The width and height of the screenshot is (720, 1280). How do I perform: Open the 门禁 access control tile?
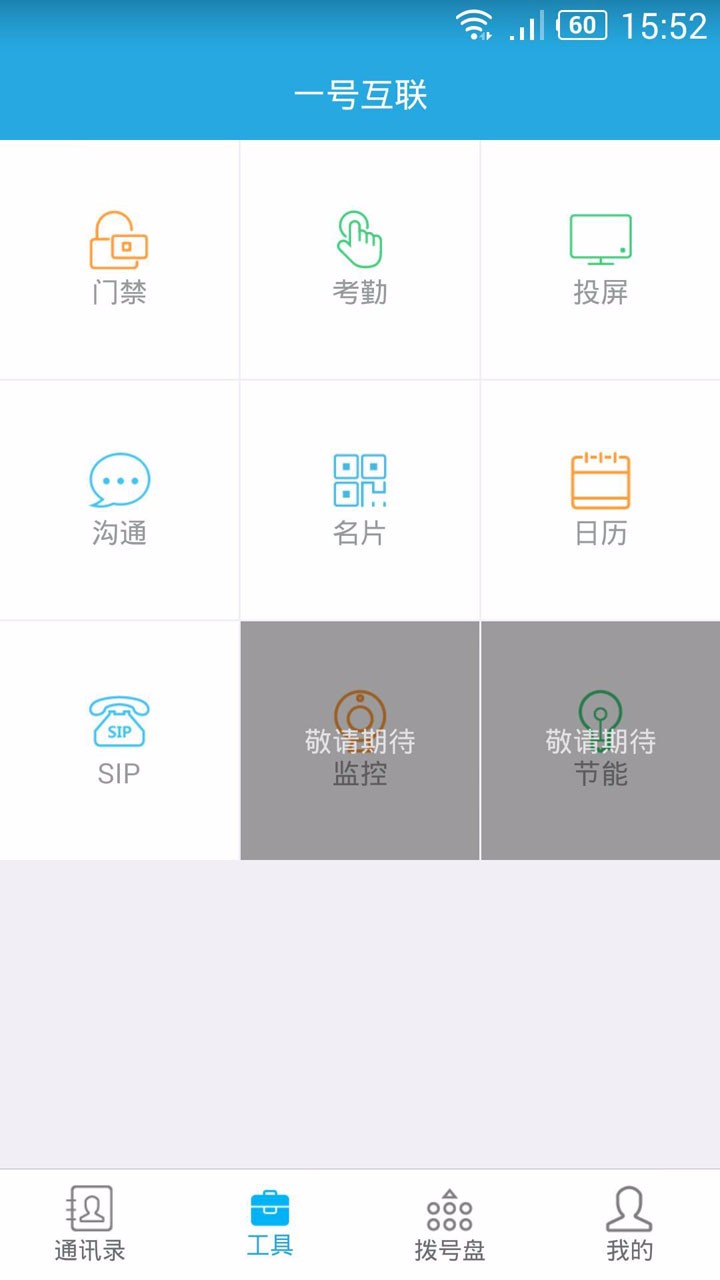pos(119,260)
